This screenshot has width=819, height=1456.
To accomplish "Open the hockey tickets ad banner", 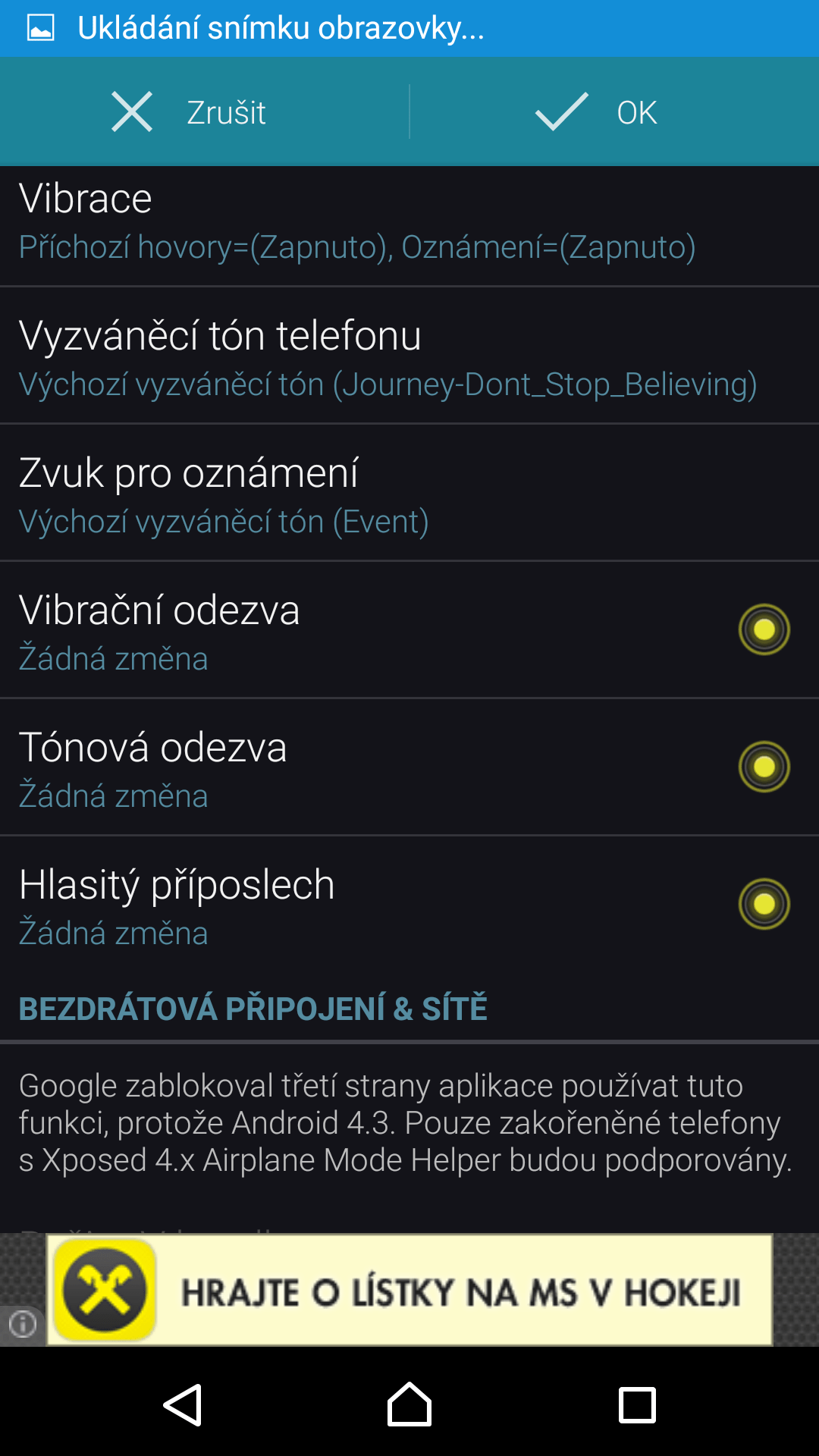I will tap(409, 1290).
